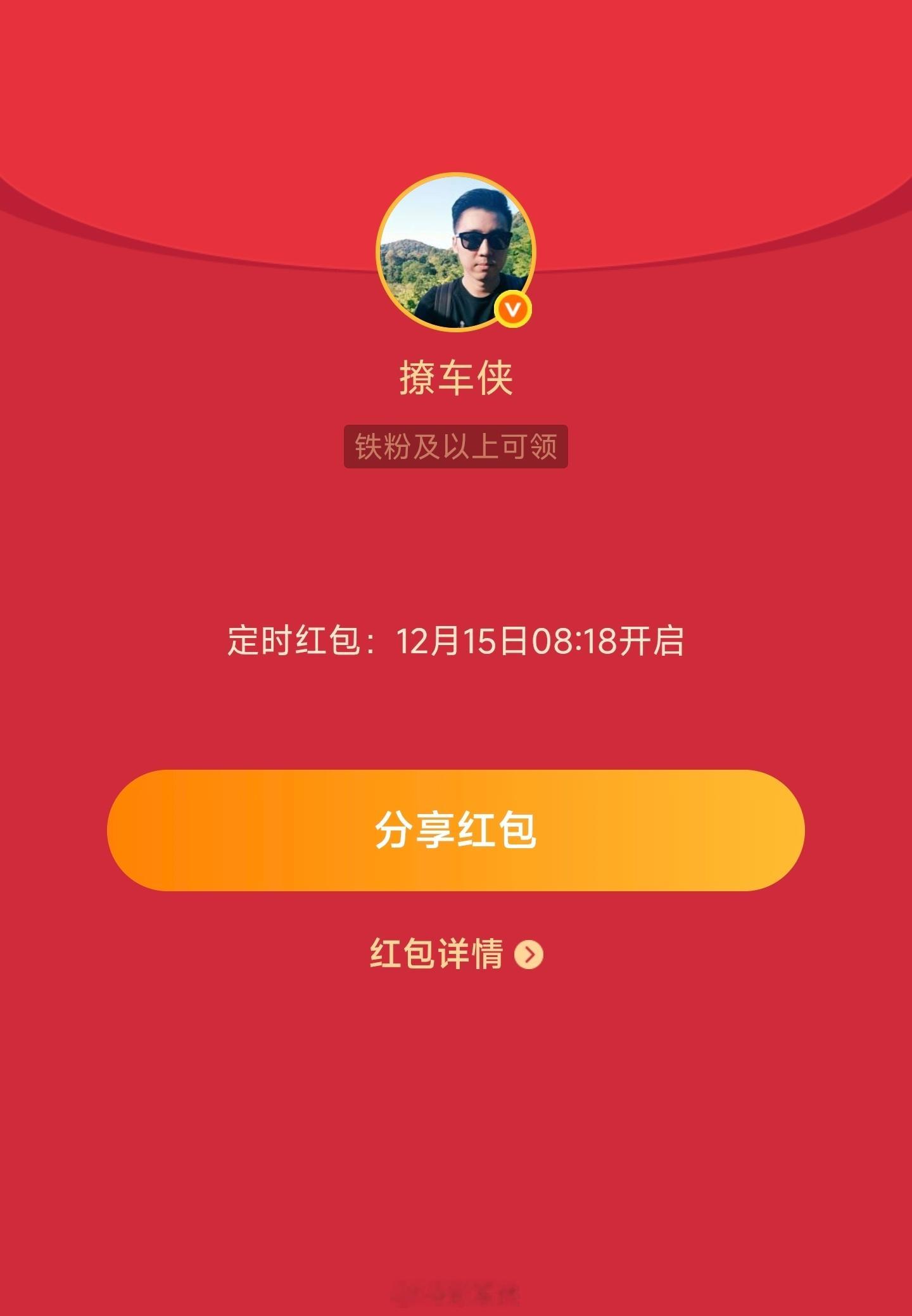The width and height of the screenshot is (912, 1316).
Task: Click the verified-account badge on the avatar
Action: click(x=513, y=310)
